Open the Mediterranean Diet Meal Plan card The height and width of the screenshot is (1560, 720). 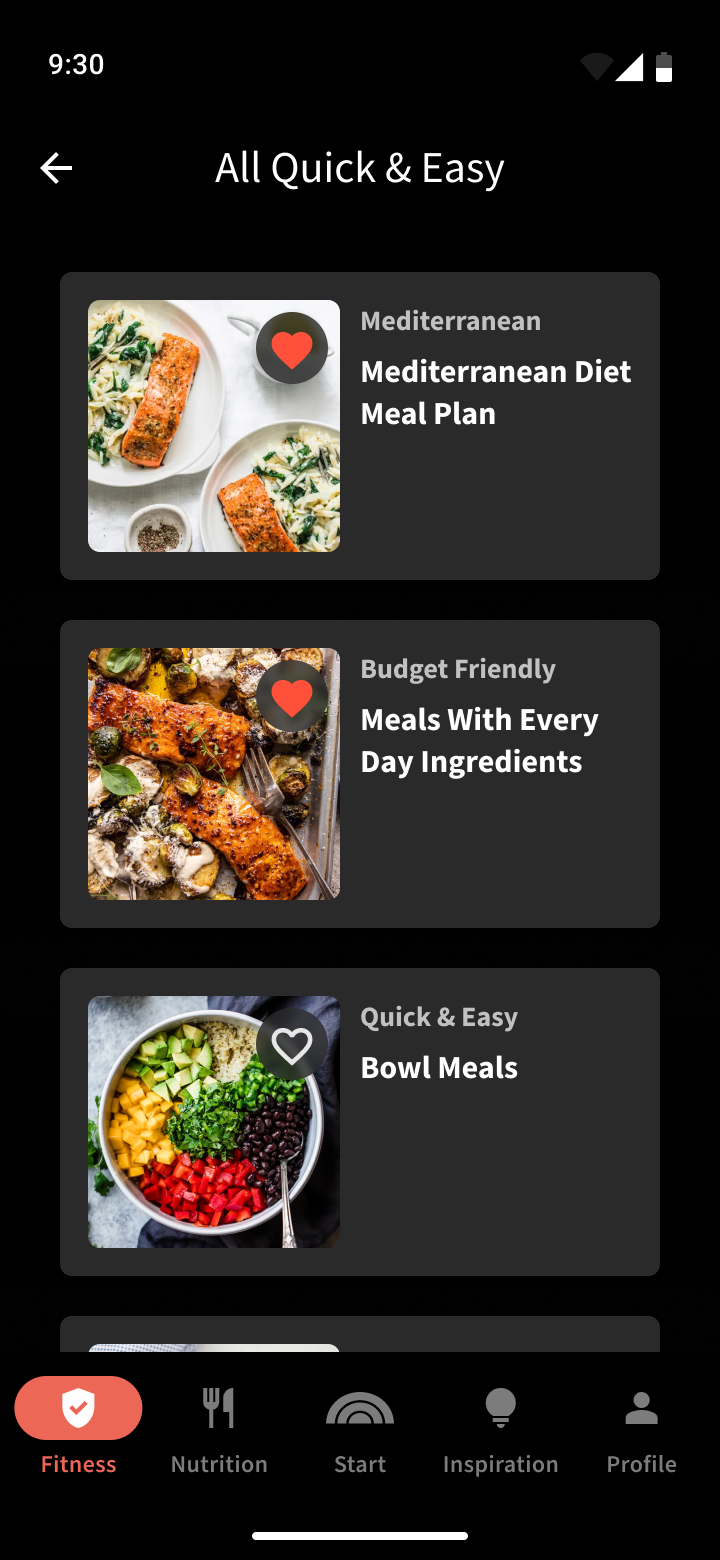[x=496, y=430]
